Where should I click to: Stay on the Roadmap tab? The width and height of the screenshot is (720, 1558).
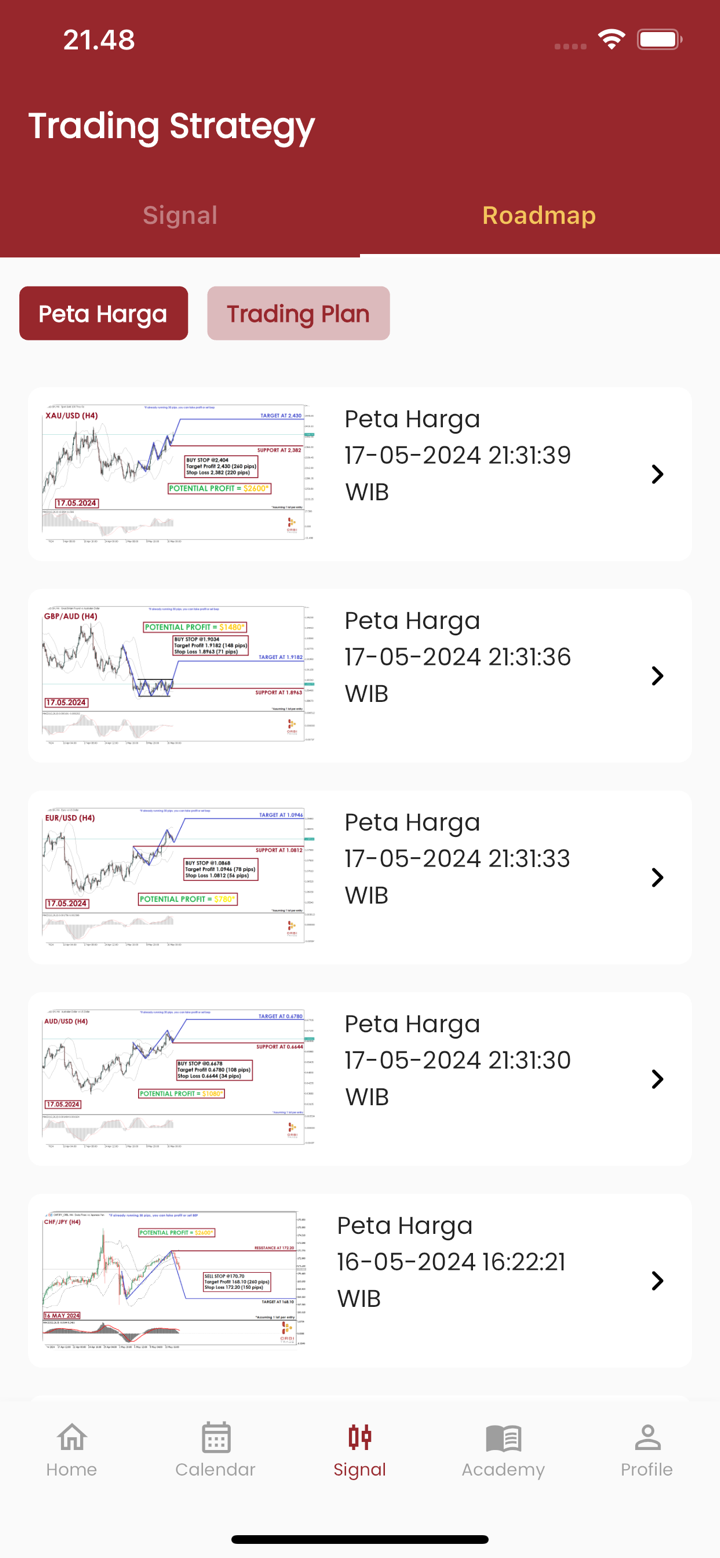(x=539, y=214)
